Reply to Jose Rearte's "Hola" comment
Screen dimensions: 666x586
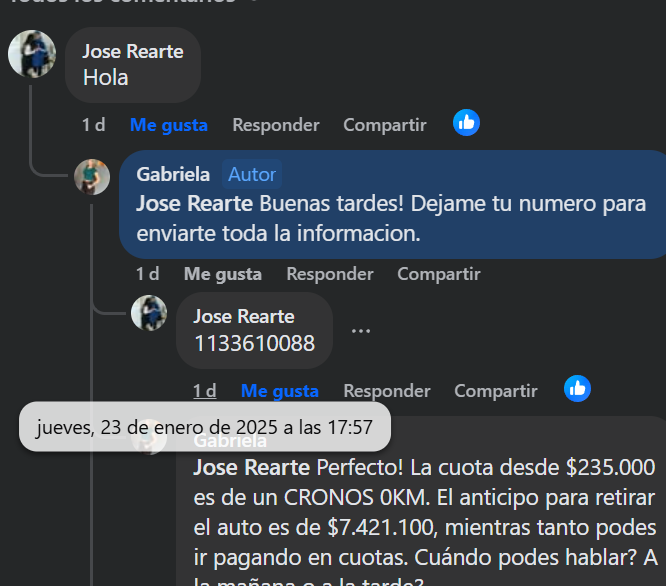(275, 125)
